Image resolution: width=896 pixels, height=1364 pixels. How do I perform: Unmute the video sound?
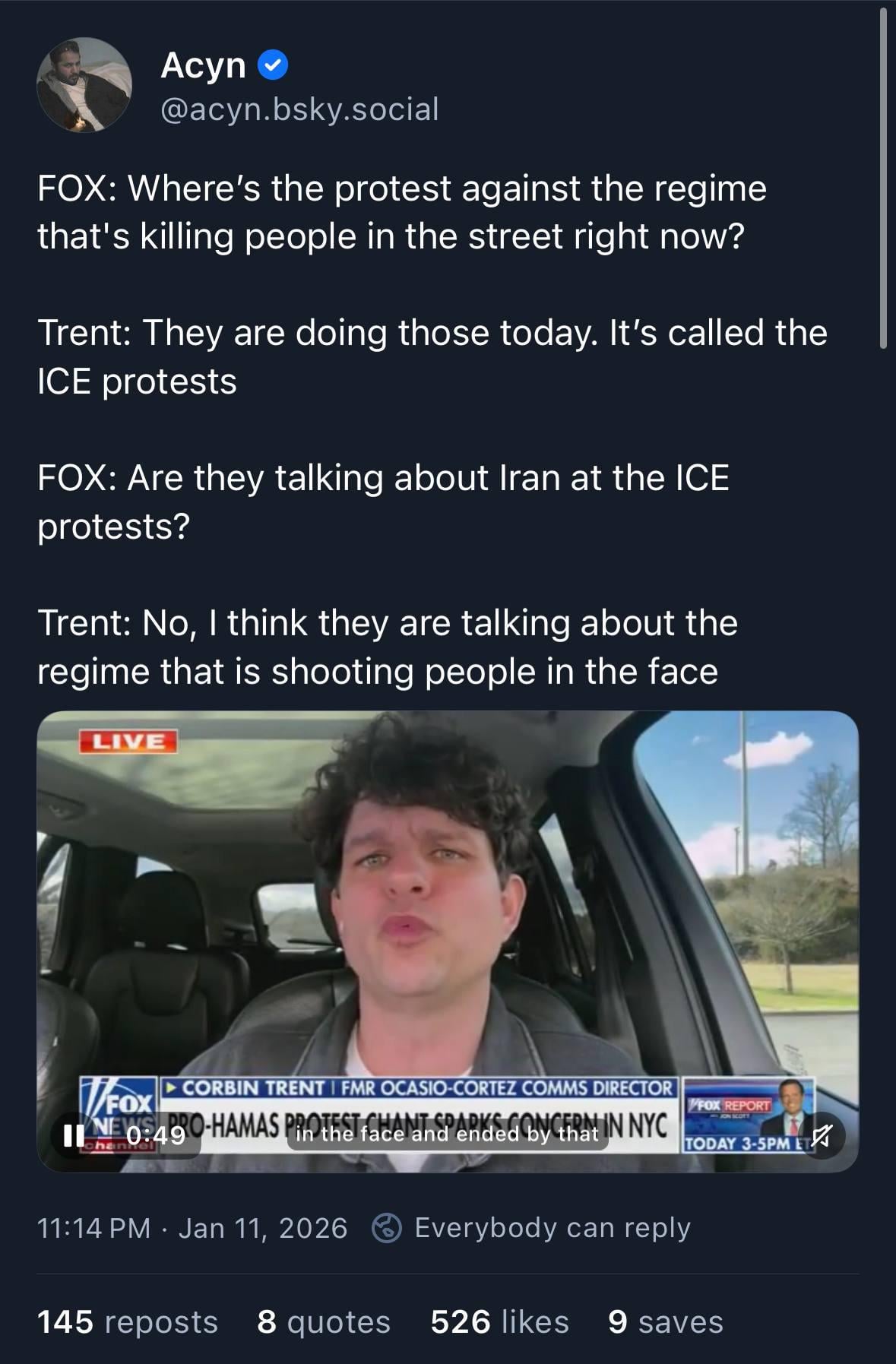[821, 1136]
